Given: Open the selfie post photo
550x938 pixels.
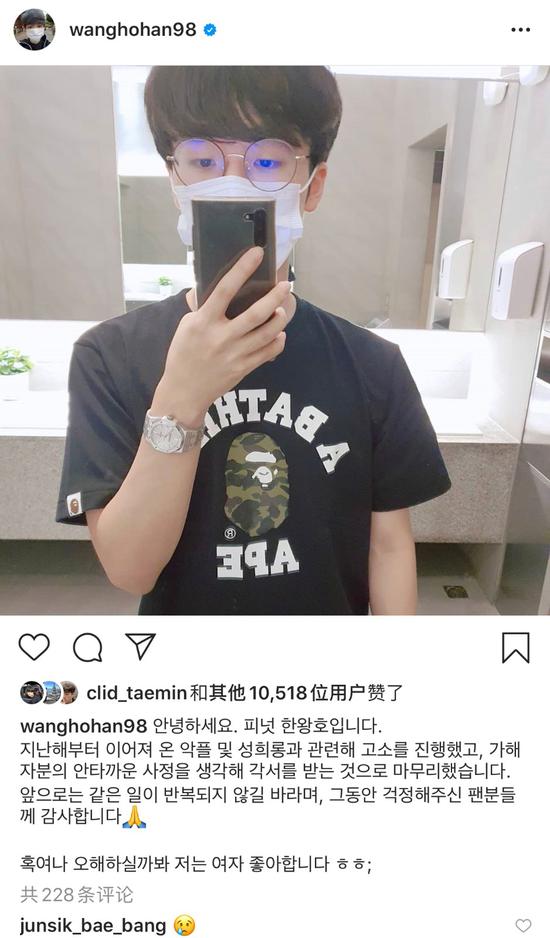Looking at the screenshot, I should (x=275, y=340).
